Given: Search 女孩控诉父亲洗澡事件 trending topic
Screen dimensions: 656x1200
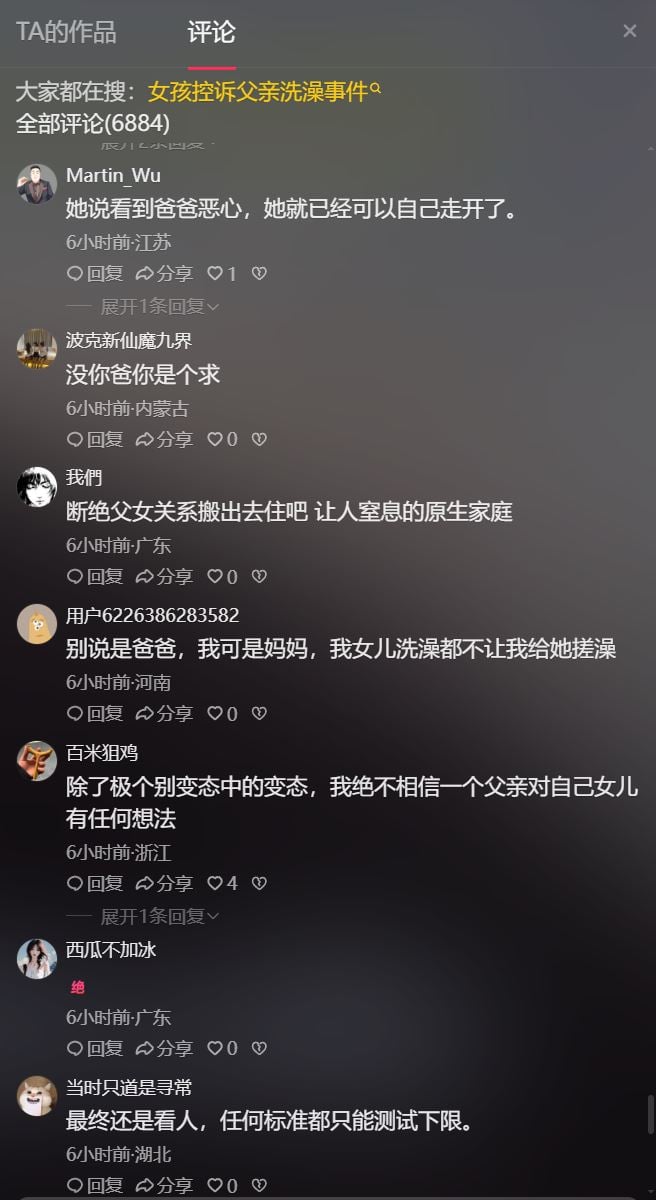Looking at the screenshot, I should click(264, 92).
